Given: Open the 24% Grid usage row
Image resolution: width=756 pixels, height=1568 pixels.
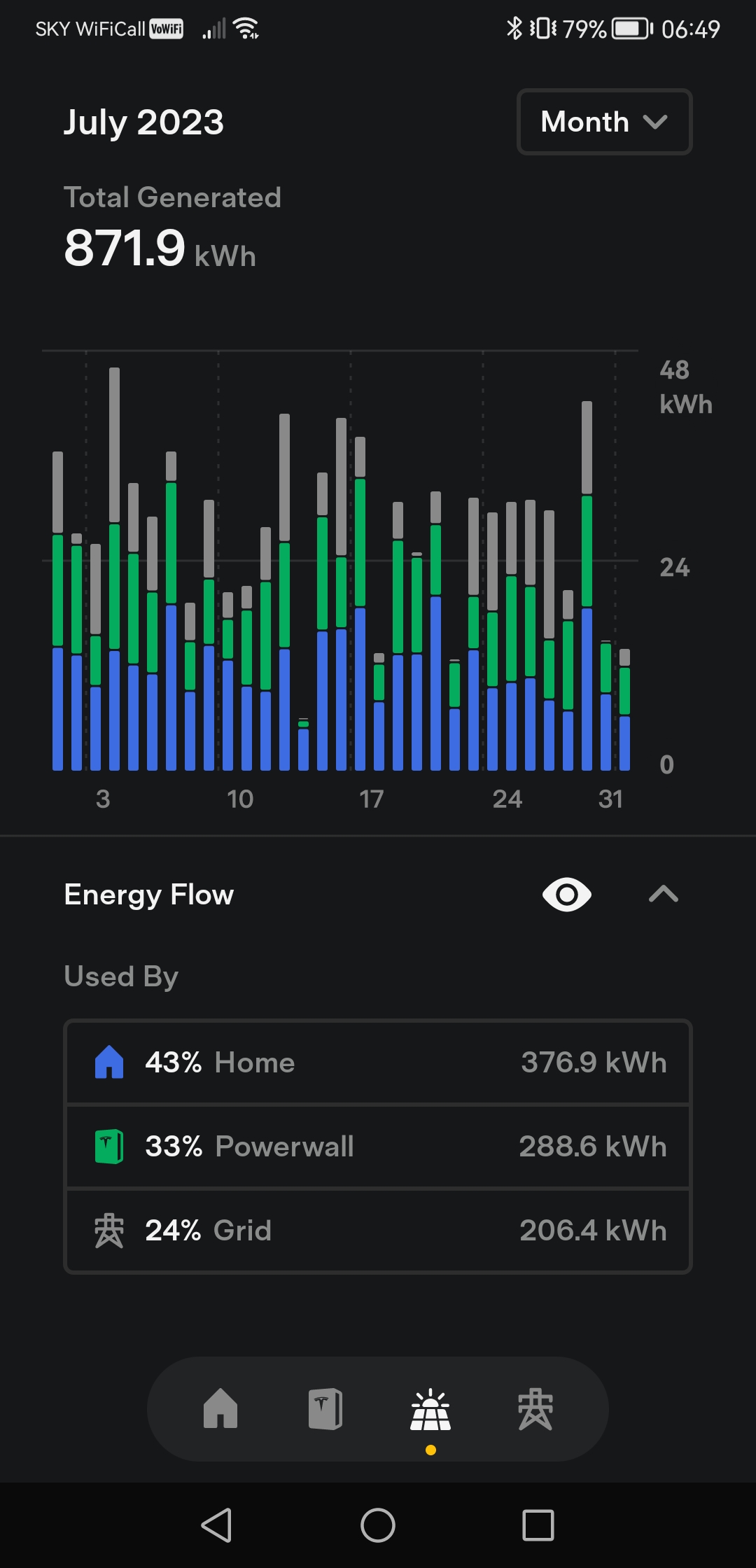Looking at the screenshot, I should [x=378, y=1231].
